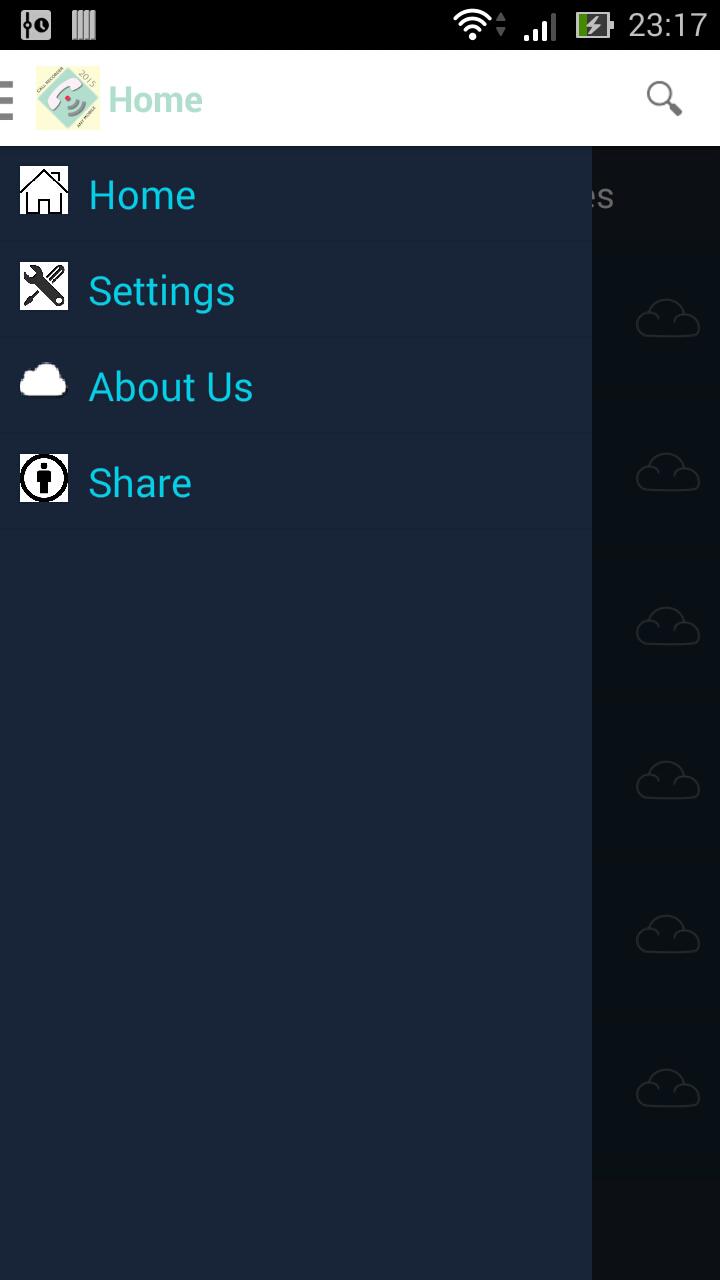Open Settings from the navigation drawer
The image size is (720, 1280).
tap(161, 290)
